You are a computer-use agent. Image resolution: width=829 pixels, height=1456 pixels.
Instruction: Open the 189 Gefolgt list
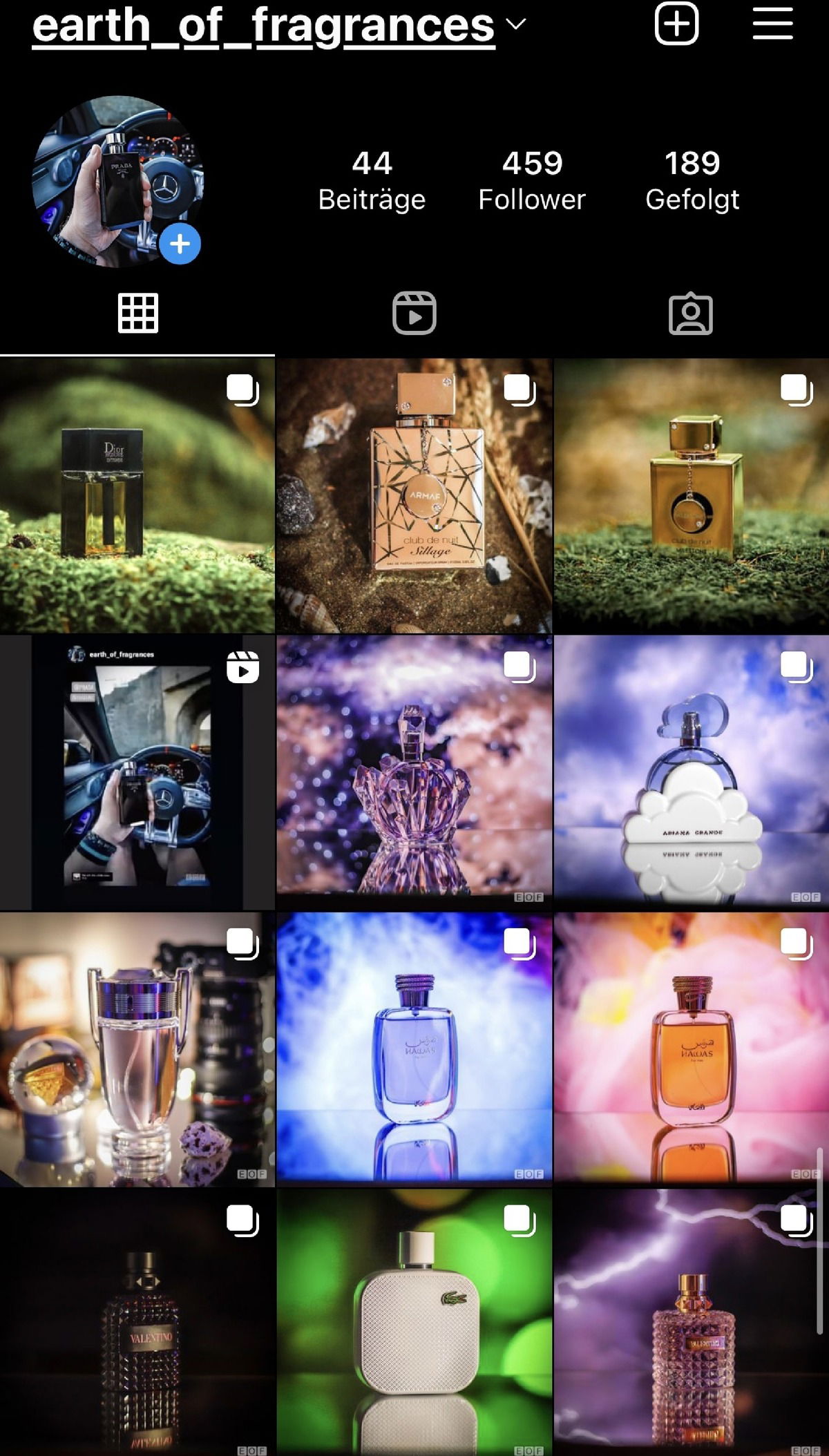[x=692, y=180]
